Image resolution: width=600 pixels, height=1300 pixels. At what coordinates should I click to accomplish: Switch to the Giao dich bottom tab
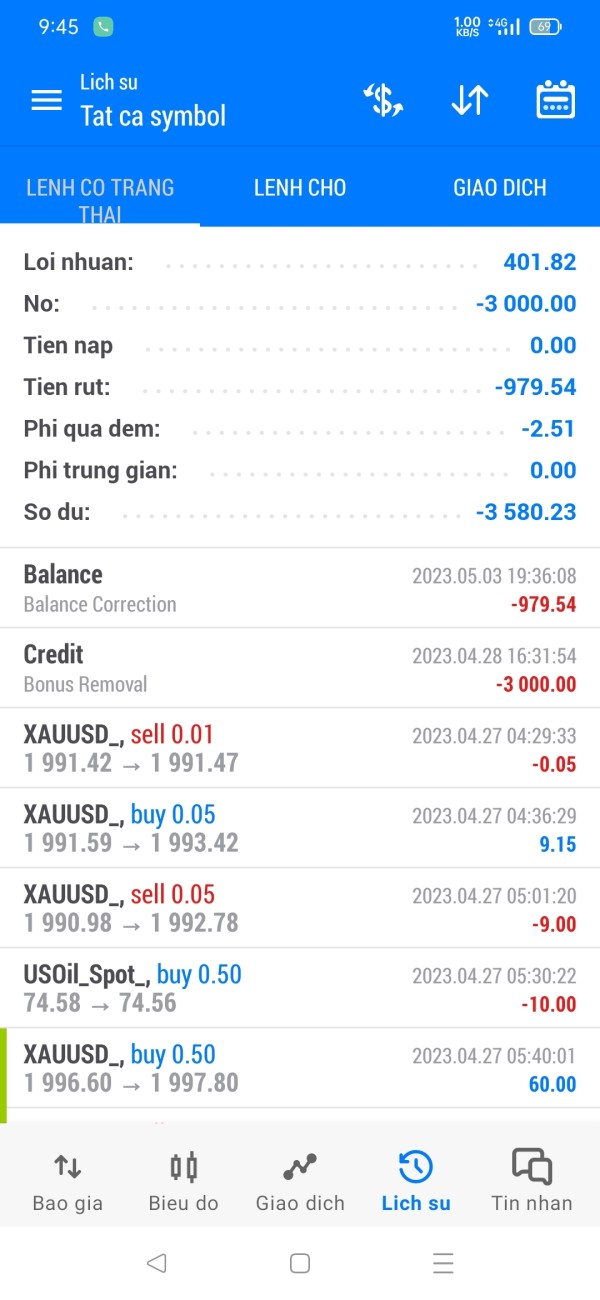coord(300,1180)
